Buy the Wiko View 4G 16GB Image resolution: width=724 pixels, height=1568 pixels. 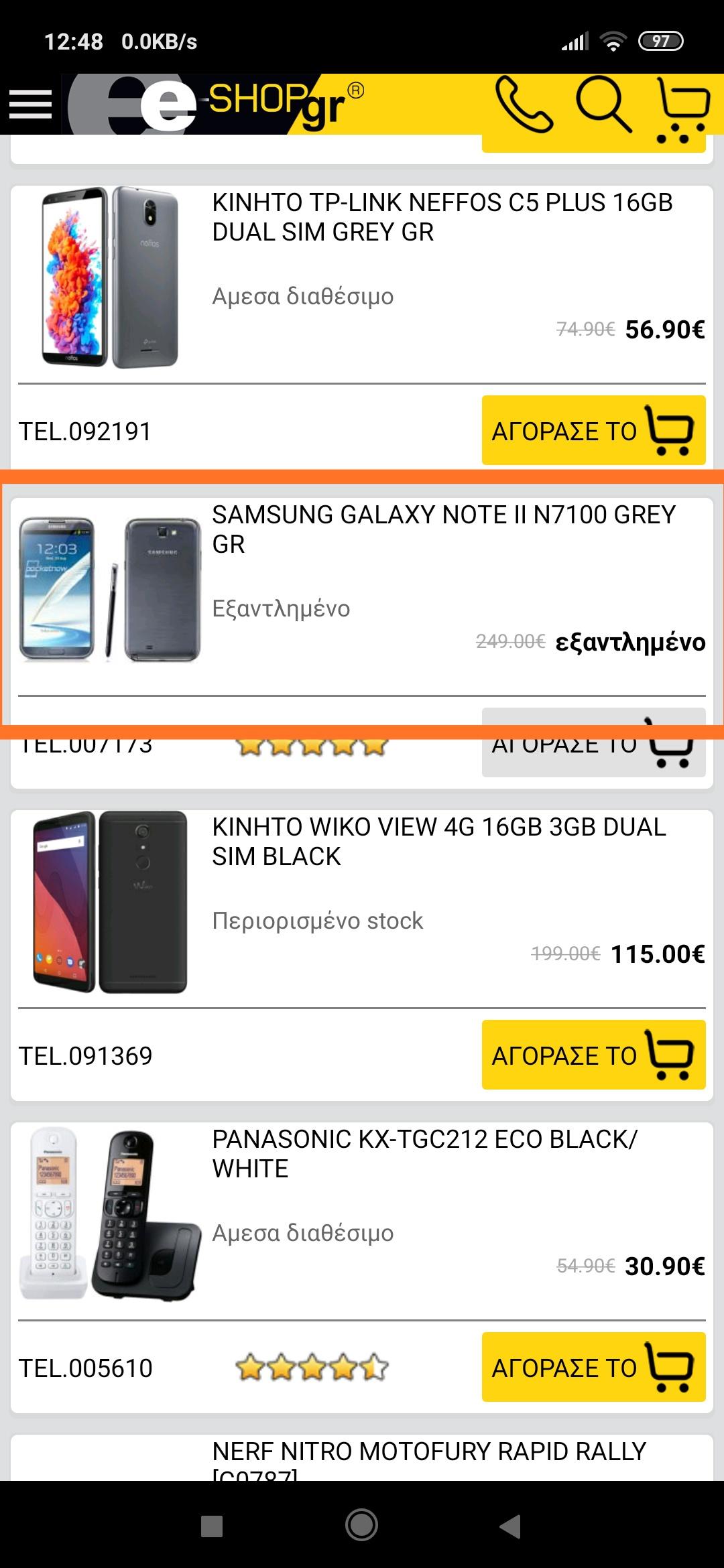(593, 1055)
